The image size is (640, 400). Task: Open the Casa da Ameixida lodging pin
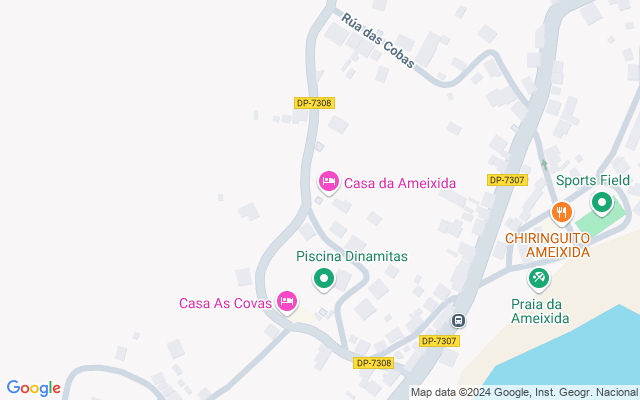(327, 181)
